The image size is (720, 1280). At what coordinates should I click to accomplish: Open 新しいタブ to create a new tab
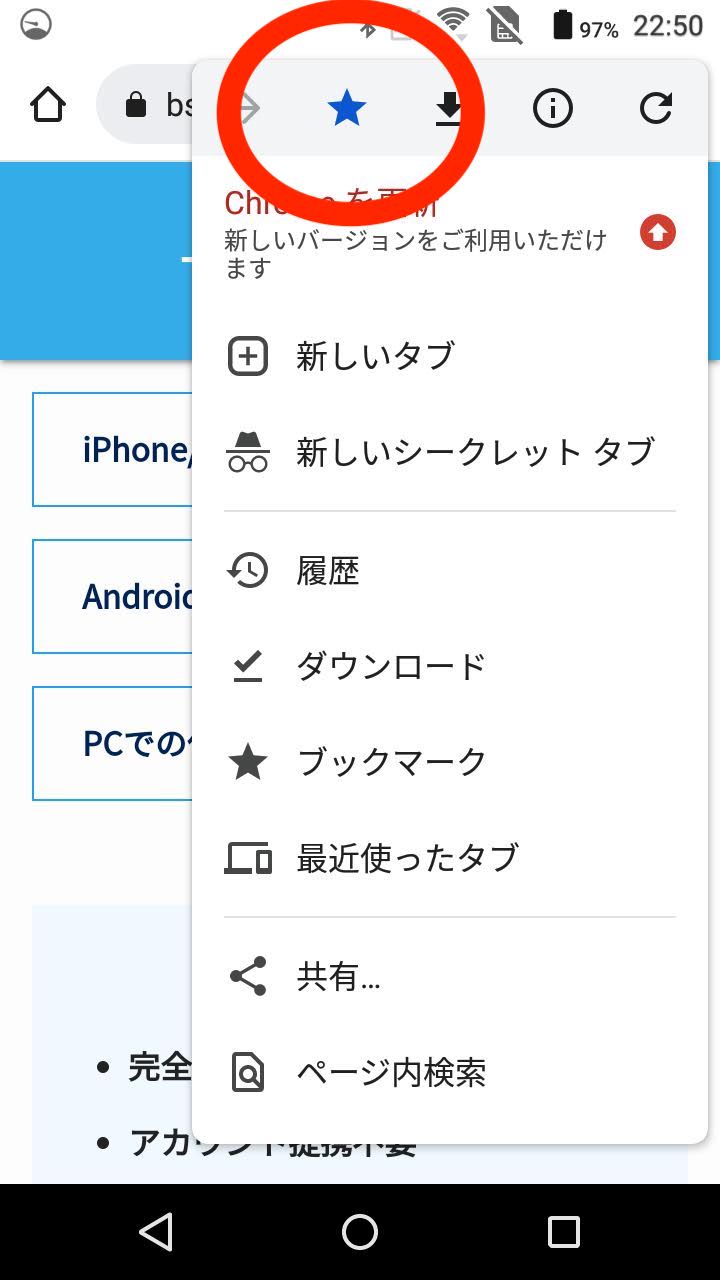coord(373,355)
